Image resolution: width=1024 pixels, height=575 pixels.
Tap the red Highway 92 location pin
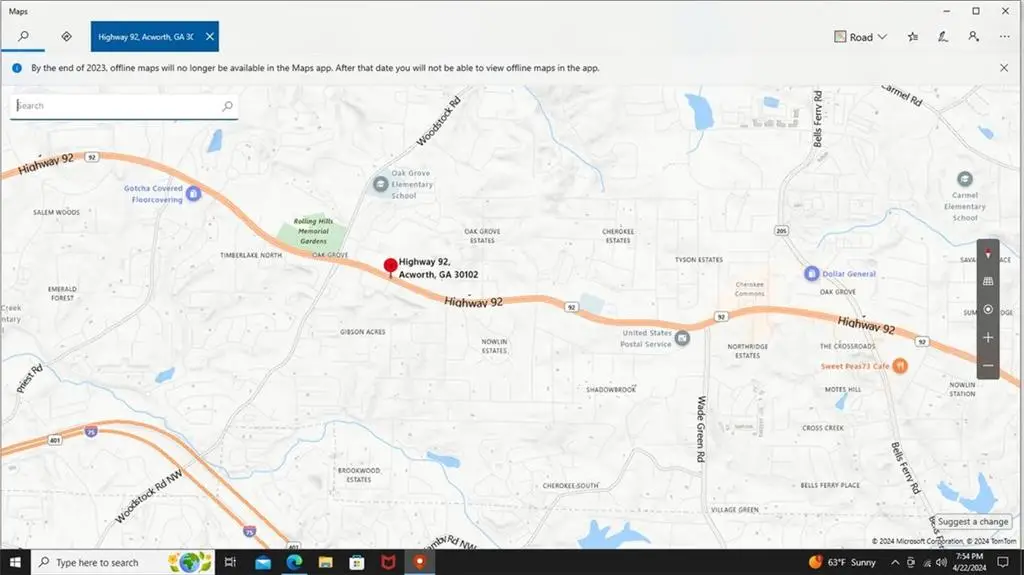(x=390, y=267)
